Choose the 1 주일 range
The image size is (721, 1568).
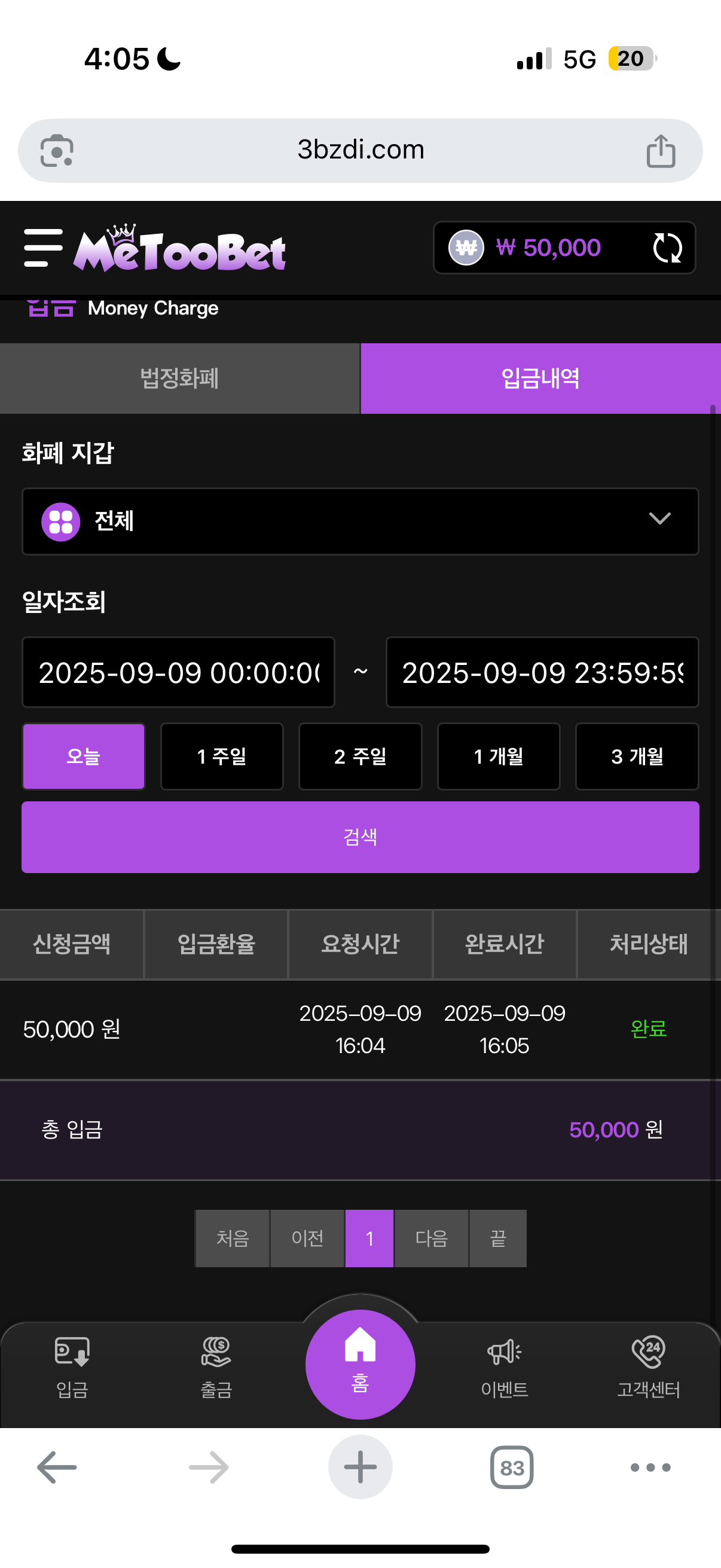tap(221, 756)
